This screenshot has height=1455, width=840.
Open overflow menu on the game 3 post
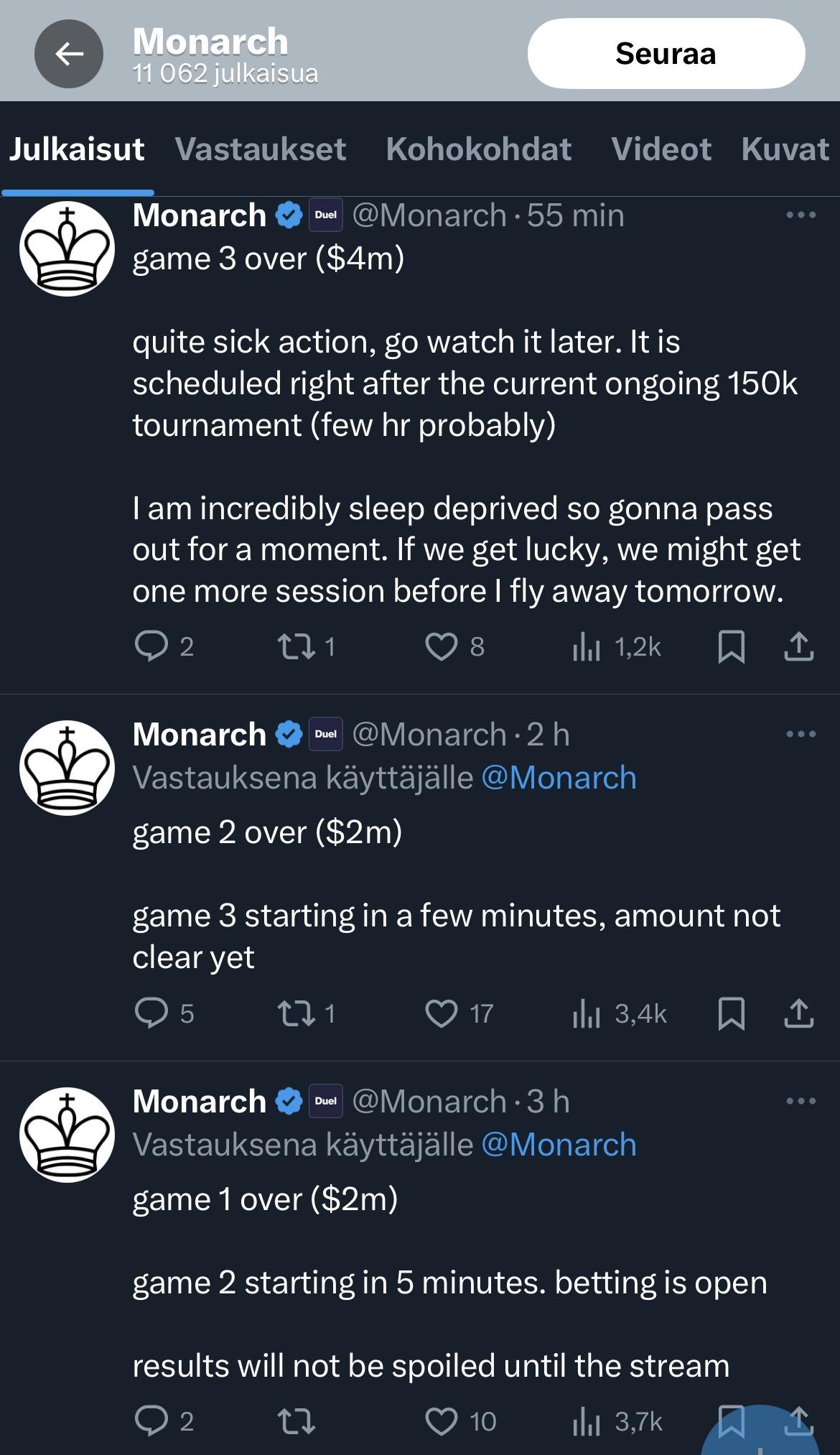(x=801, y=215)
